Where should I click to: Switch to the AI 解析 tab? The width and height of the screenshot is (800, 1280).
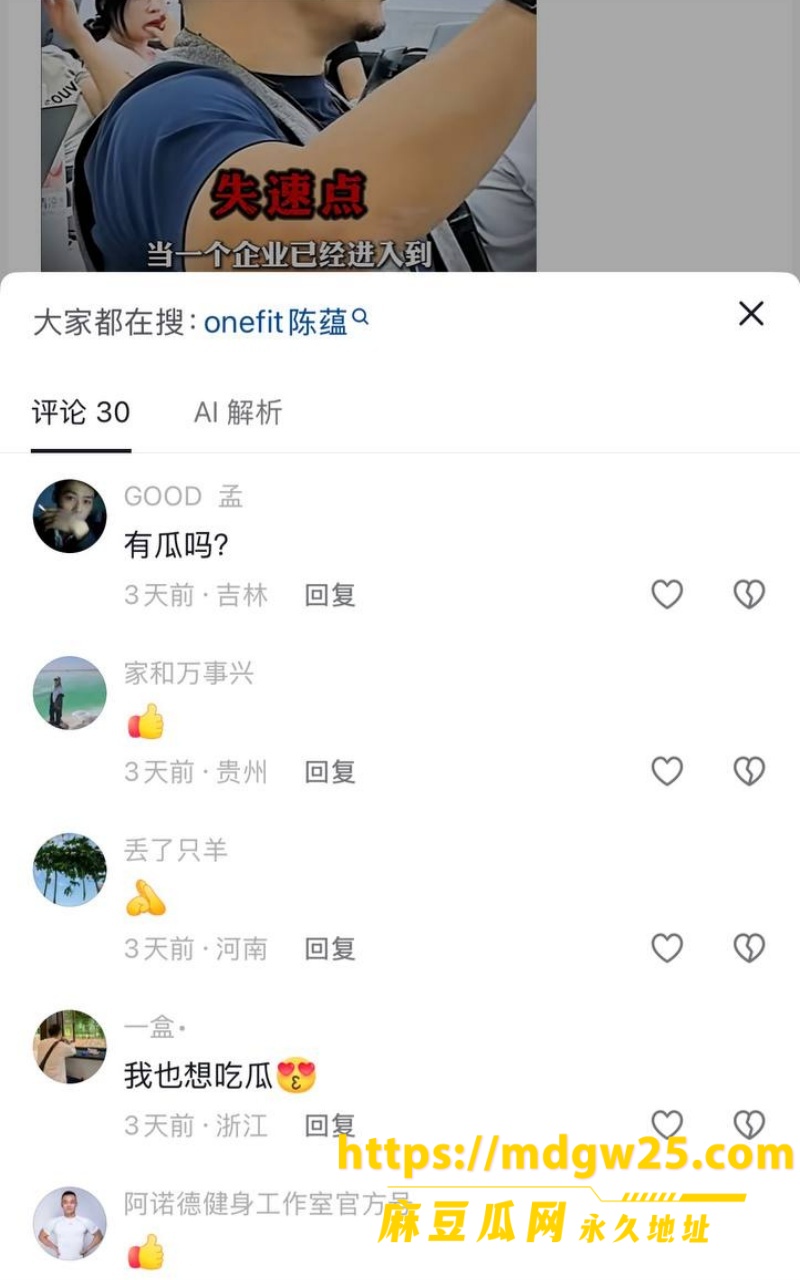pos(238,412)
